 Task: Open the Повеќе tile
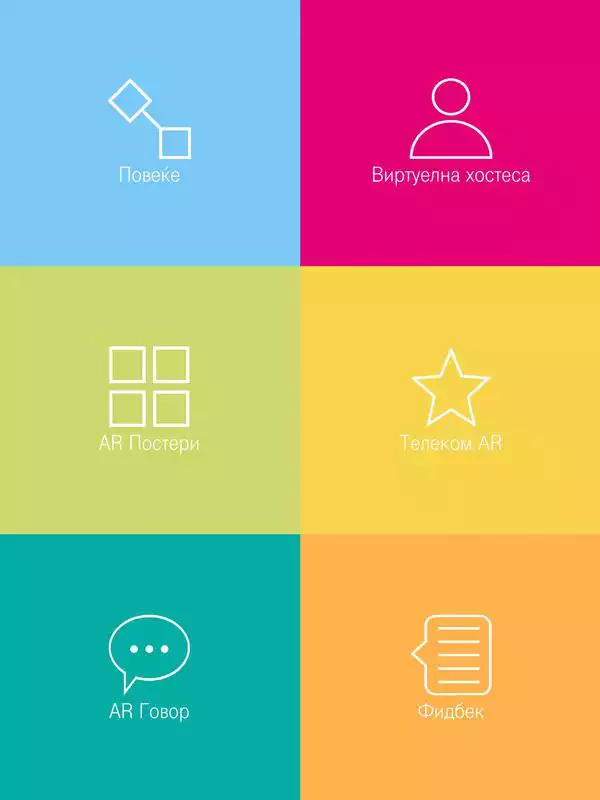[x=150, y=133]
